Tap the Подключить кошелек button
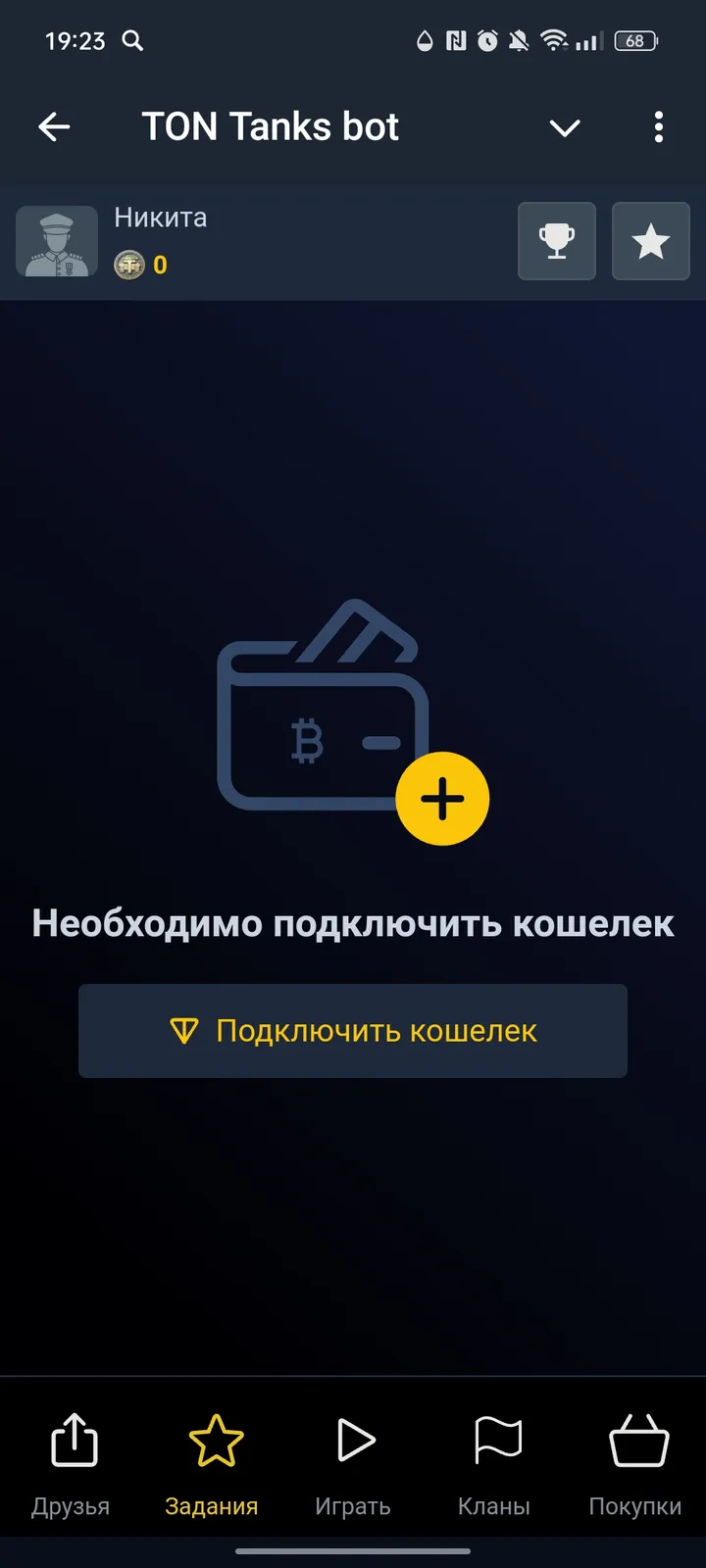Viewport: 706px width, 1568px height. pyautogui.click(x=353, y=1031)
